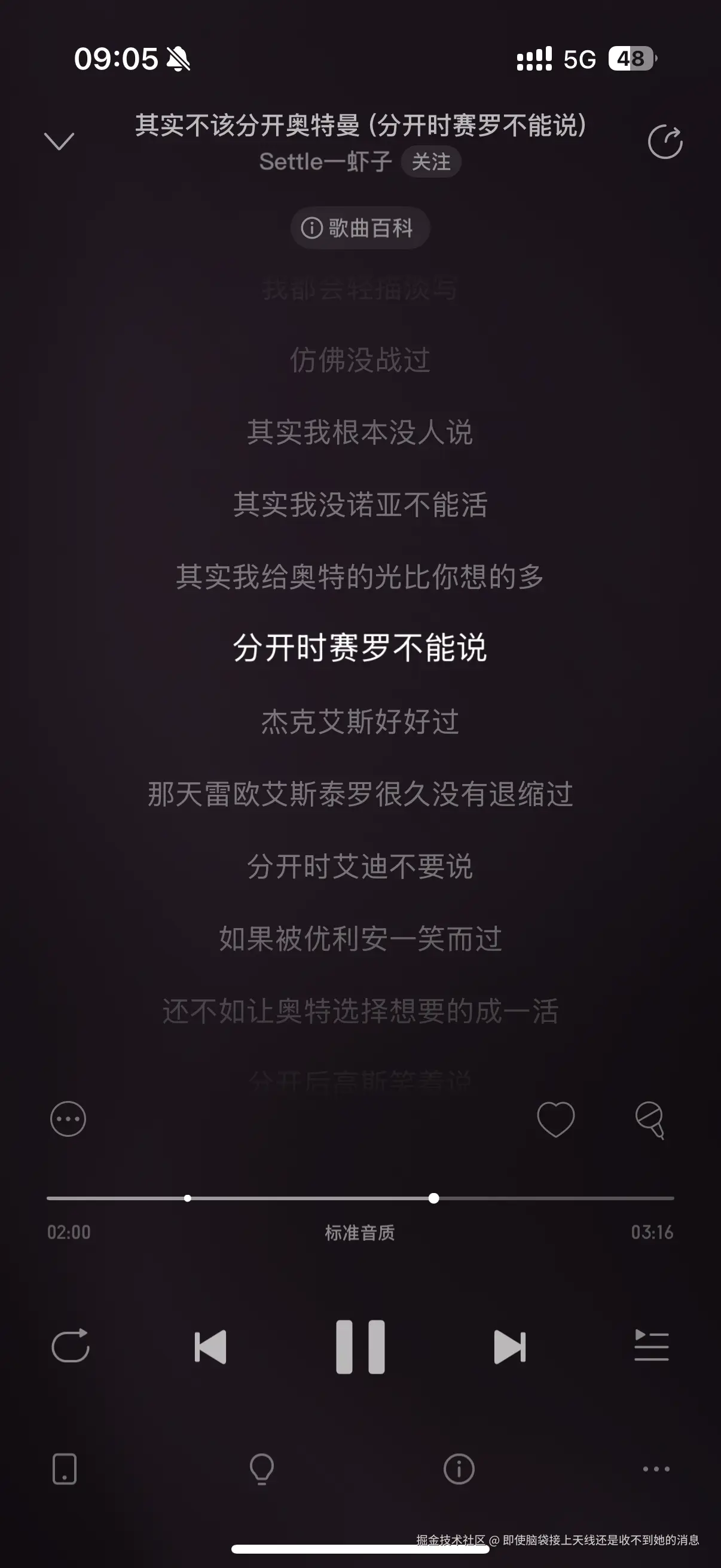Pause the currently playing song

click(x=360, y=1347)
